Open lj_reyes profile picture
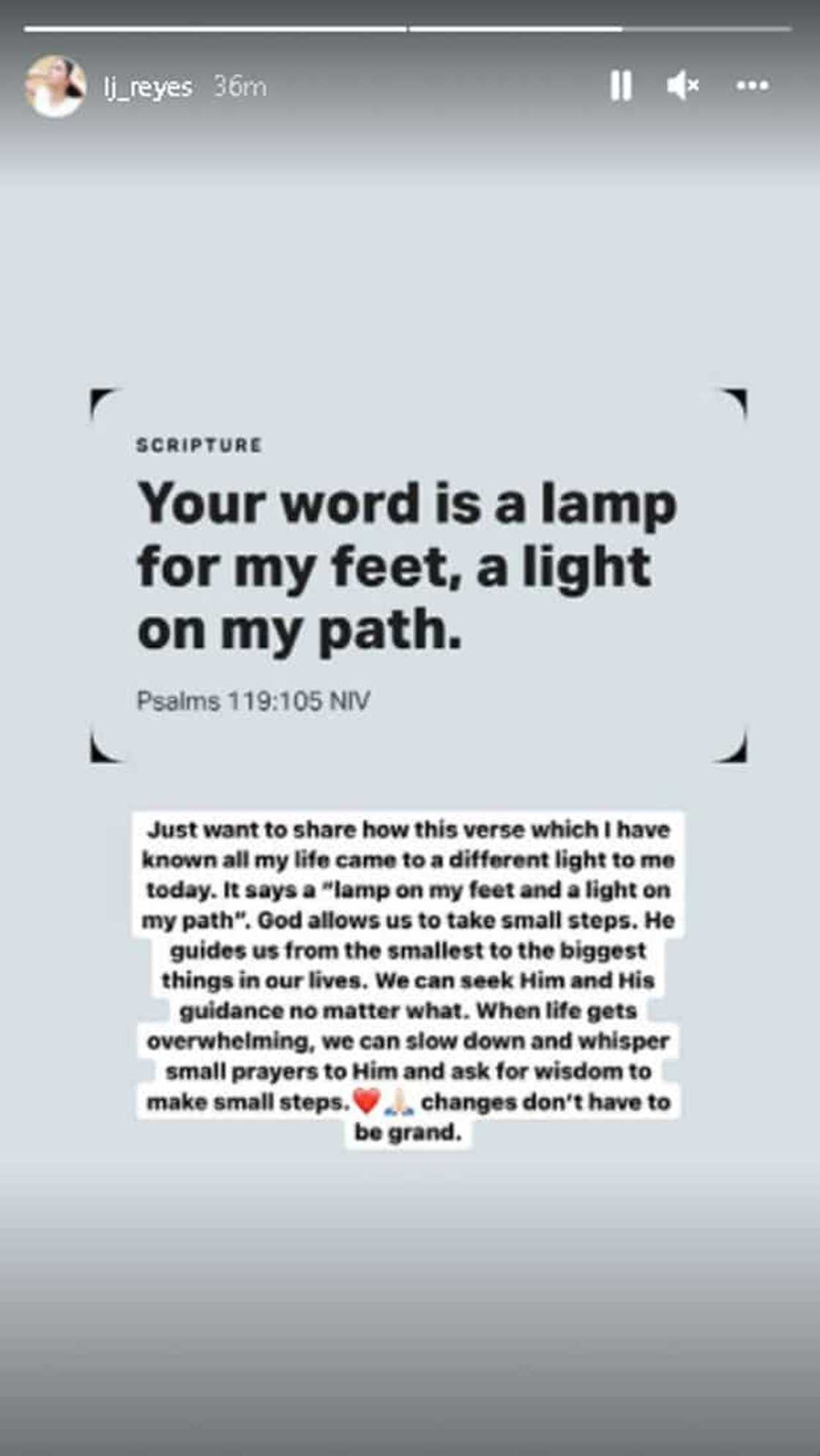Viewport: 820px width, 1456px height. pos(55,86)
